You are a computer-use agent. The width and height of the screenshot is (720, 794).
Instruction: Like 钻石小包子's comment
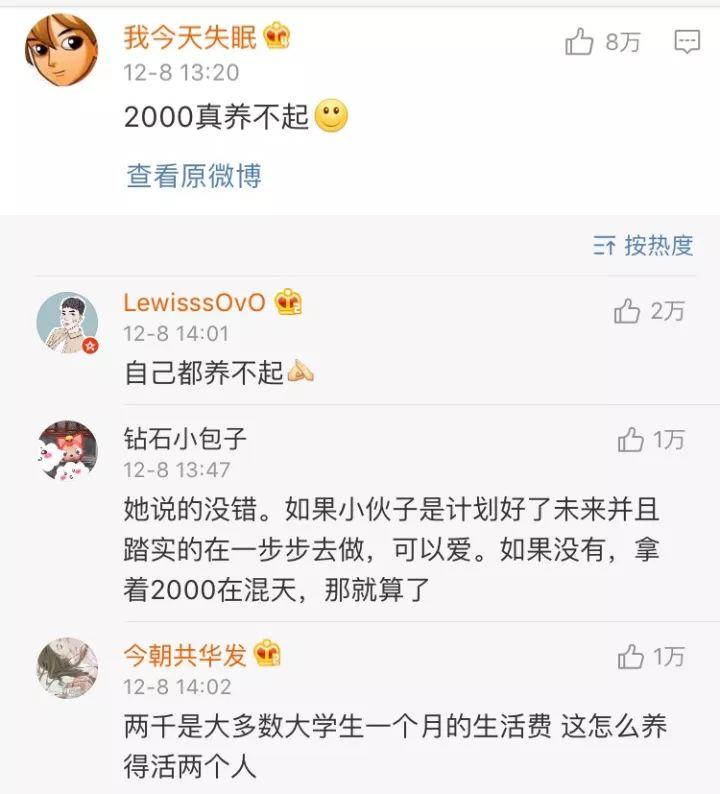[x=628, y=438]
